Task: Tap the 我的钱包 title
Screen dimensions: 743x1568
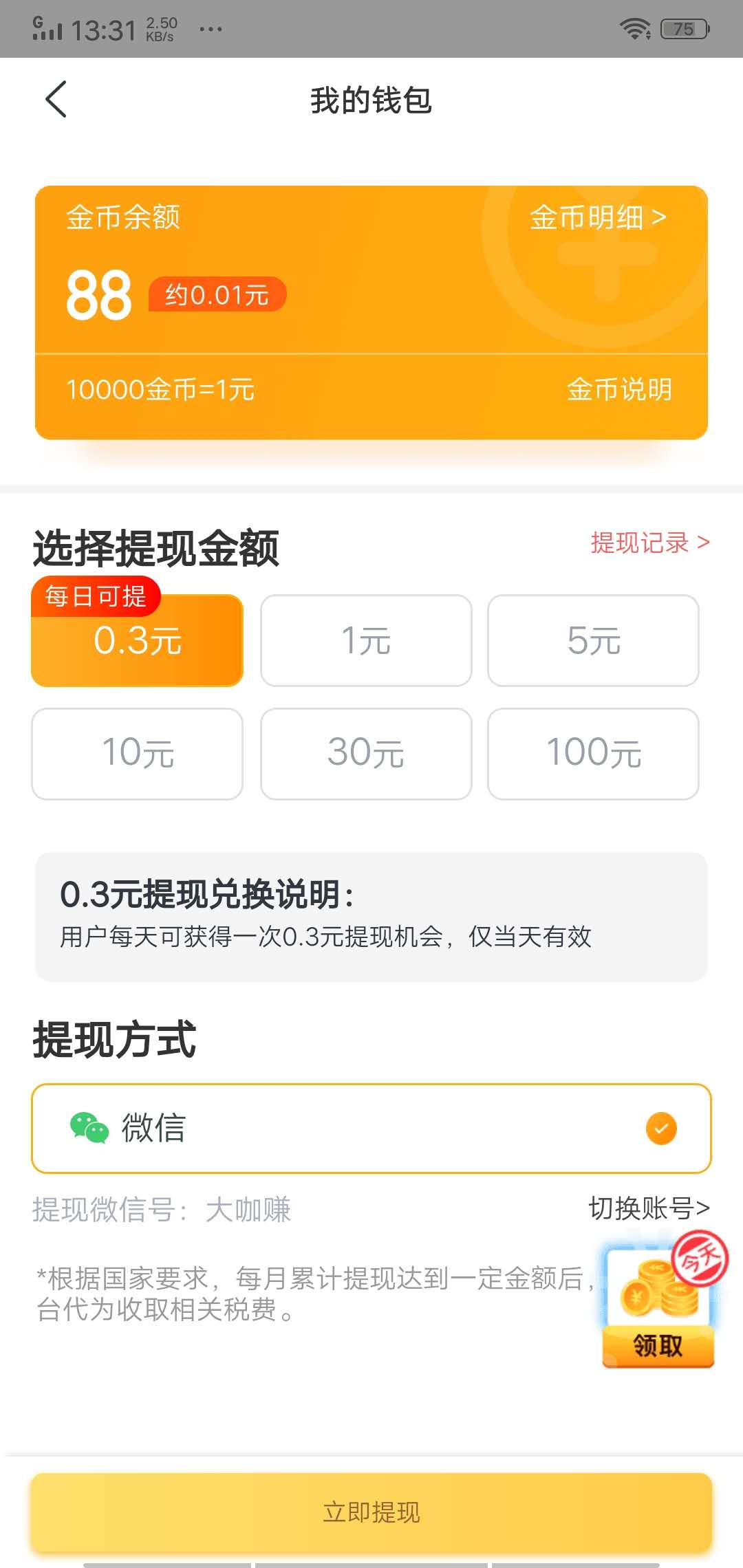Action: click(x=371, y=100)
